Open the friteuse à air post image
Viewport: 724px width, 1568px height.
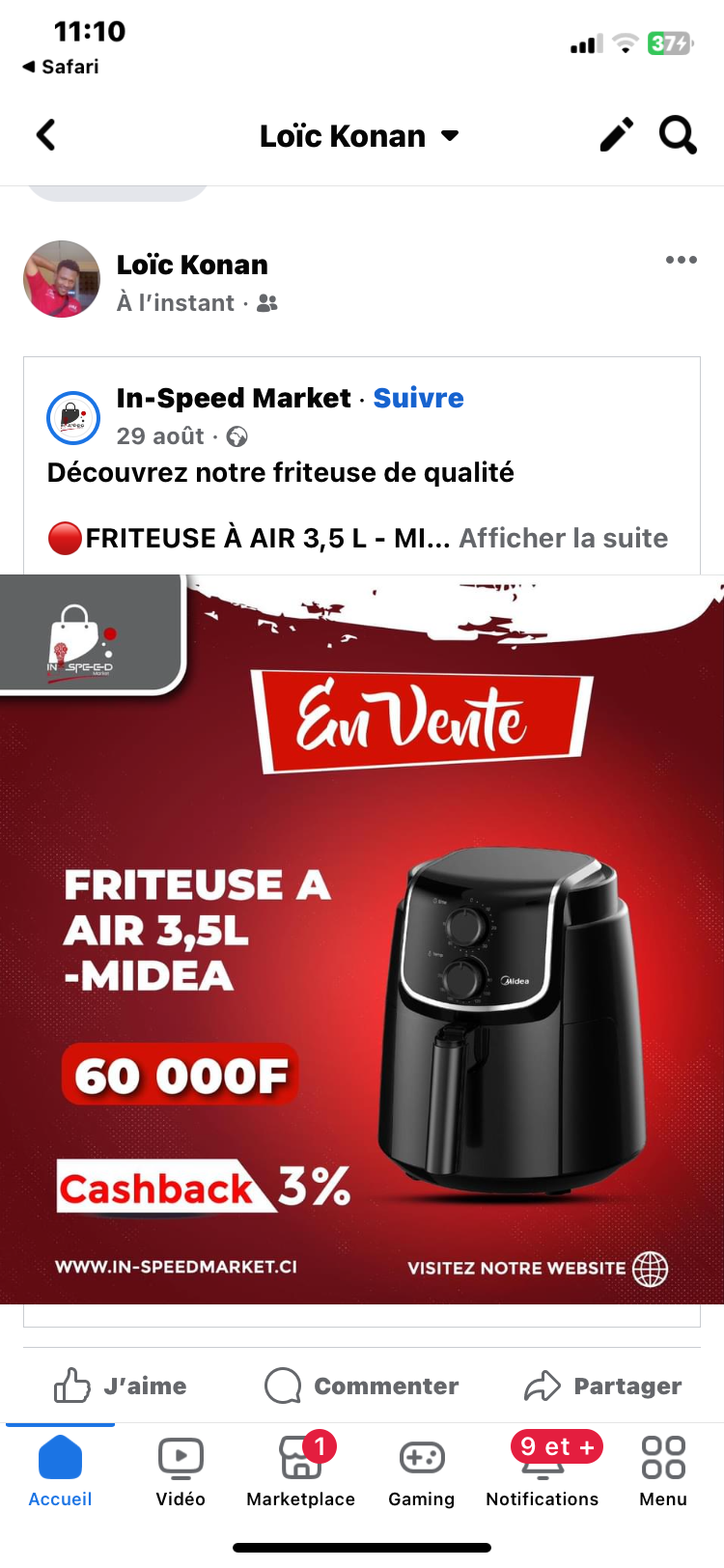click(362, 938)
